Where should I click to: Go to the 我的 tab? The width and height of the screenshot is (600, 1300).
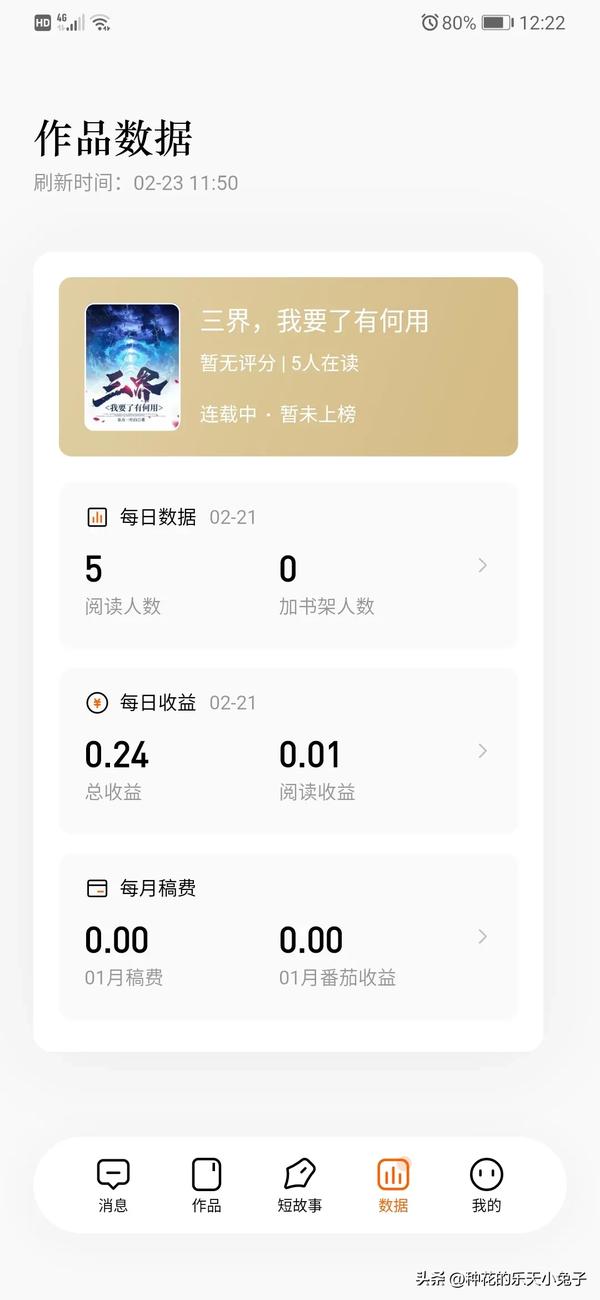486,1185
